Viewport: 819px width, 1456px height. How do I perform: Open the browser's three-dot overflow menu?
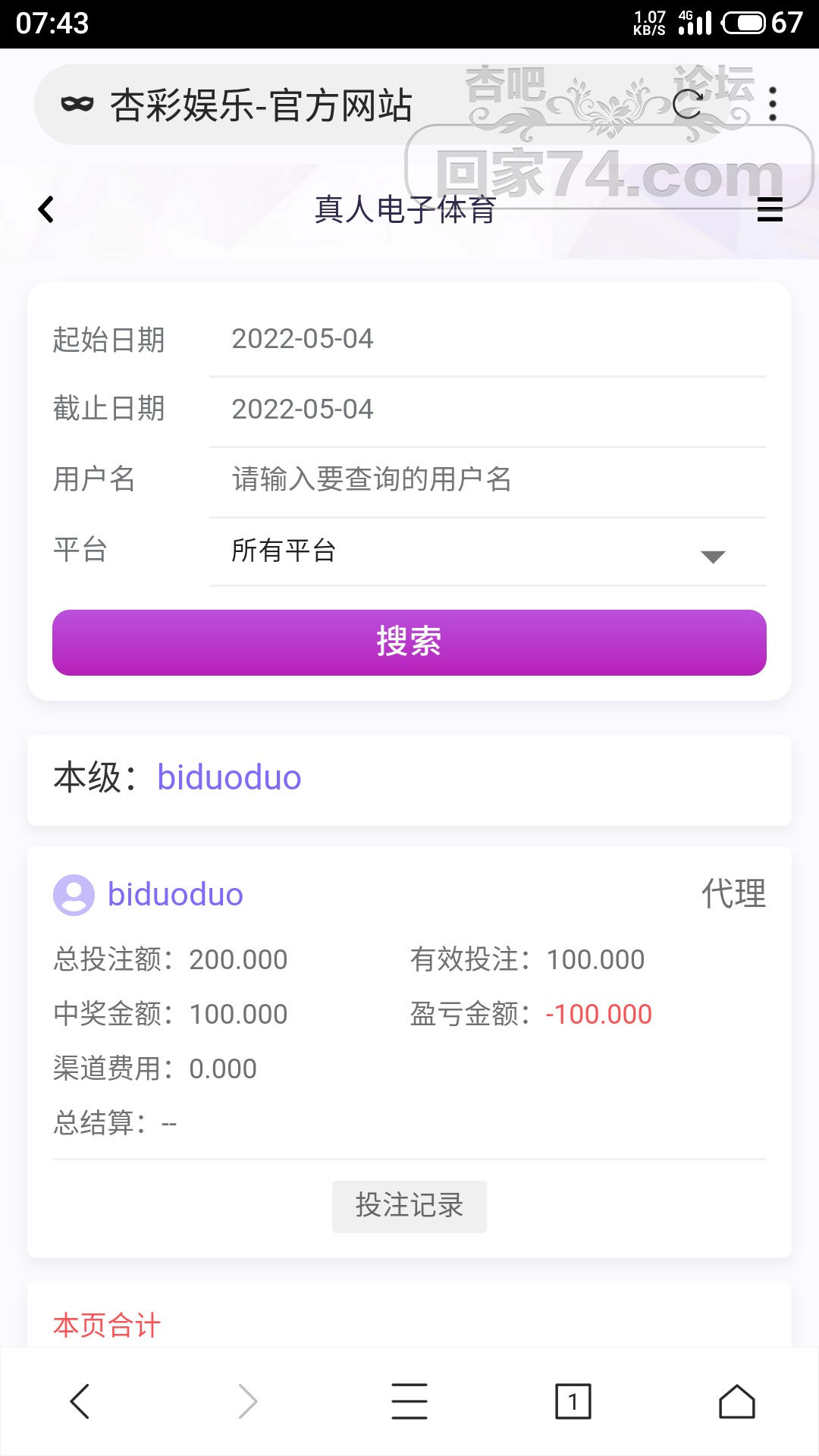point(772,104)
